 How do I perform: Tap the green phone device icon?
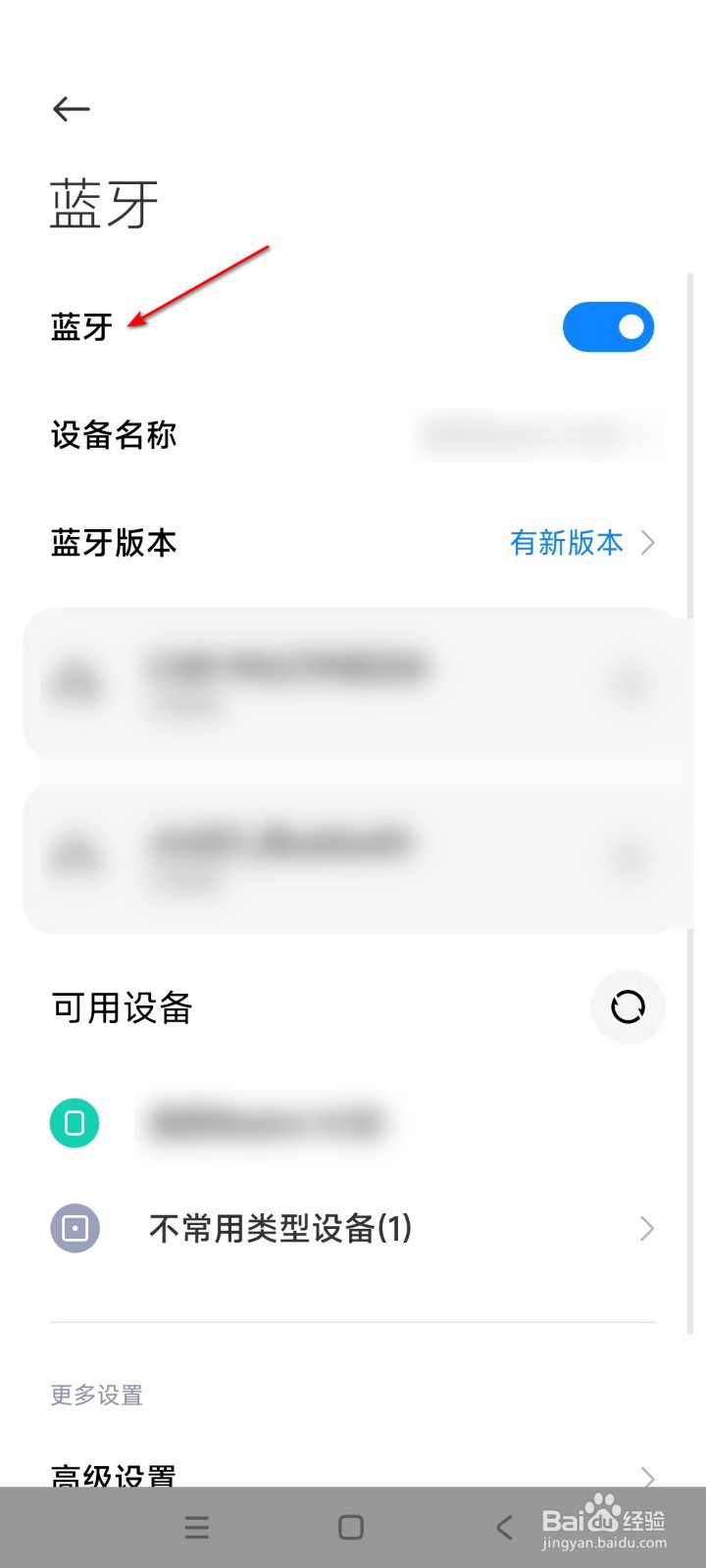point(75,1123)
